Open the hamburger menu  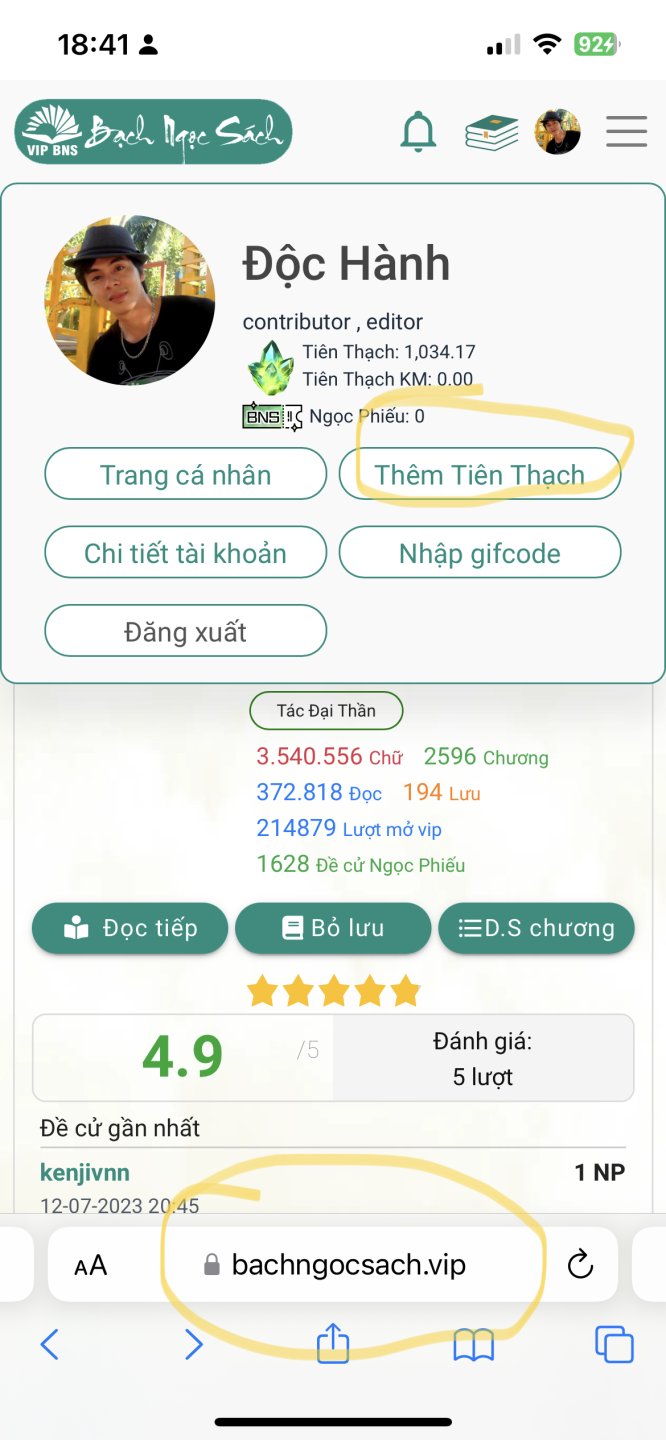(627, 132)
